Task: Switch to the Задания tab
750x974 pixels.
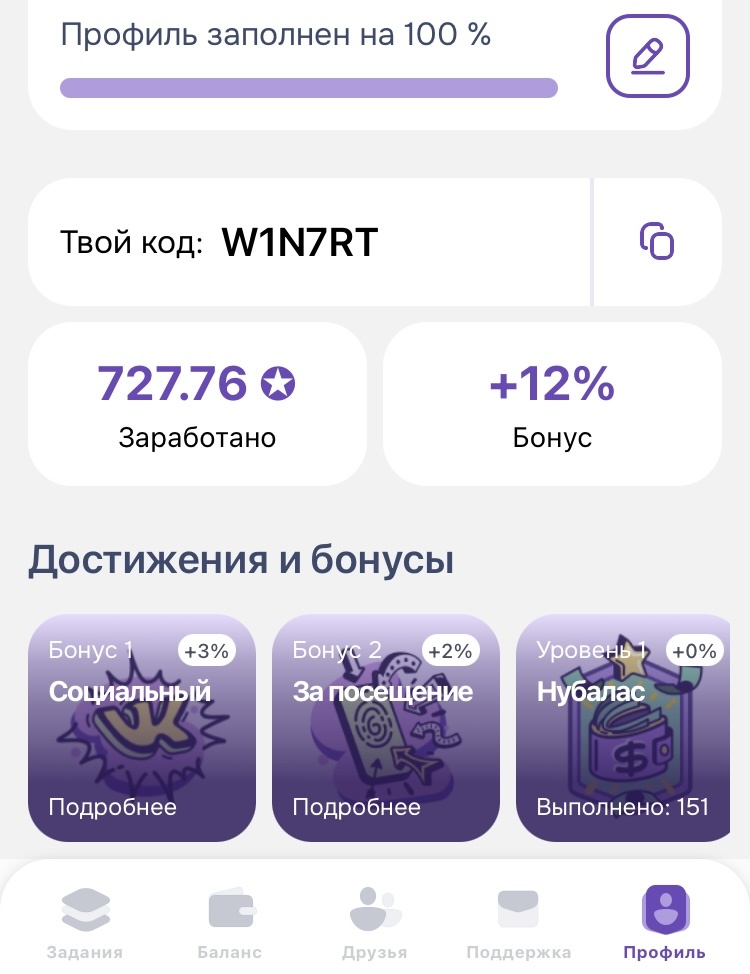Action: [x=85, y=920]
